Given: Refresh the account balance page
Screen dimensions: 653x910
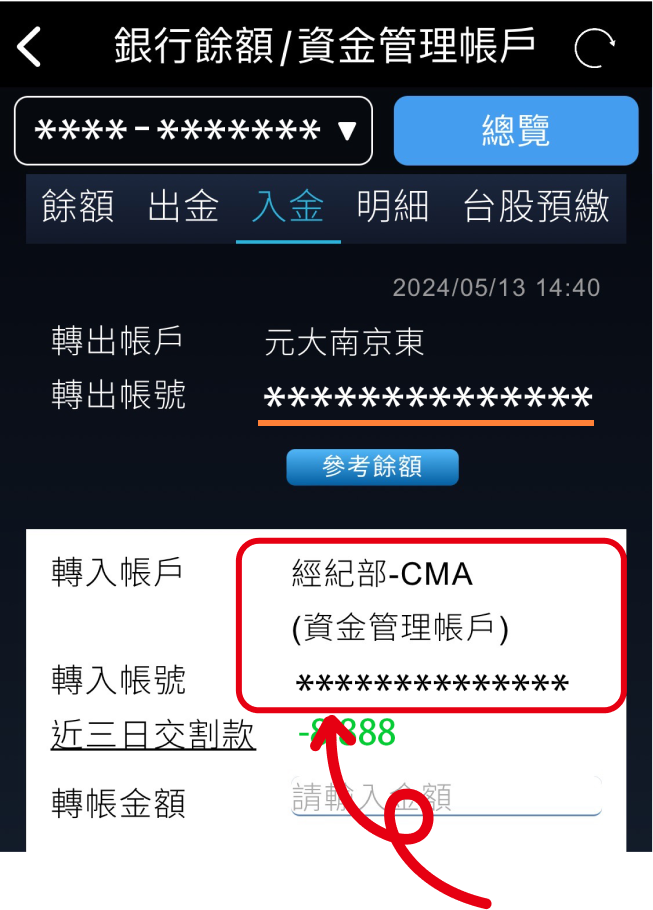Looking at the screenshot, I should (594, 47).
